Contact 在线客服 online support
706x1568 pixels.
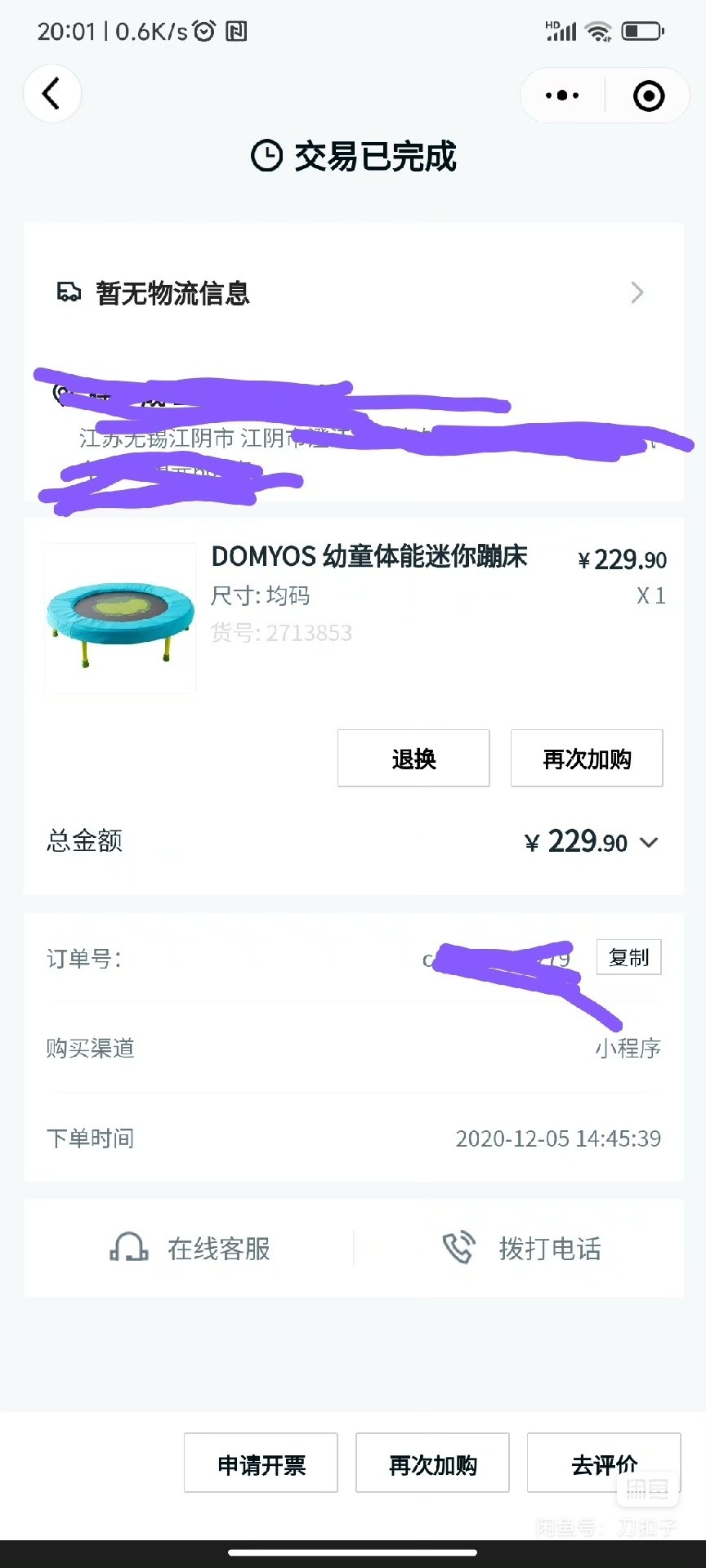point(191,1248)
